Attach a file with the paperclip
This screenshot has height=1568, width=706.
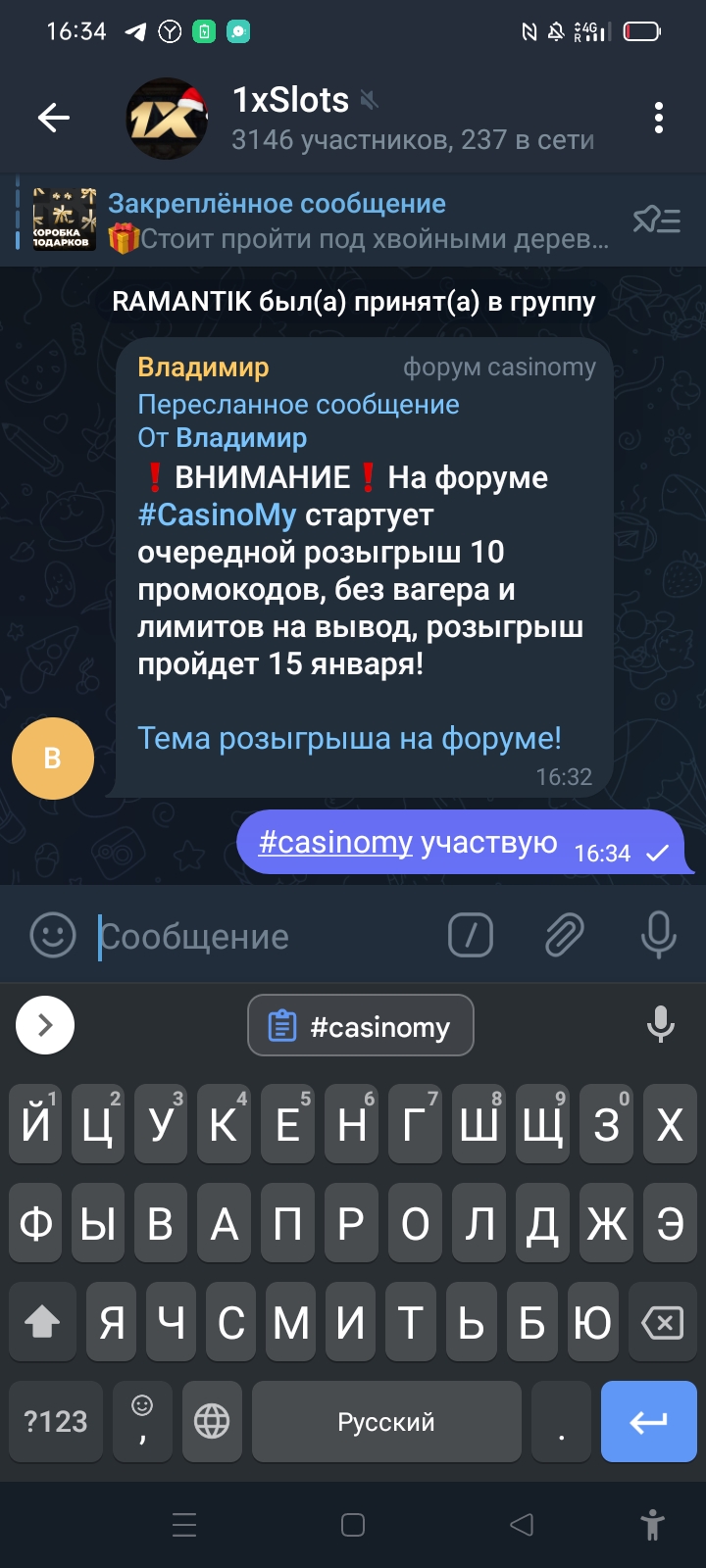(565, 936)
